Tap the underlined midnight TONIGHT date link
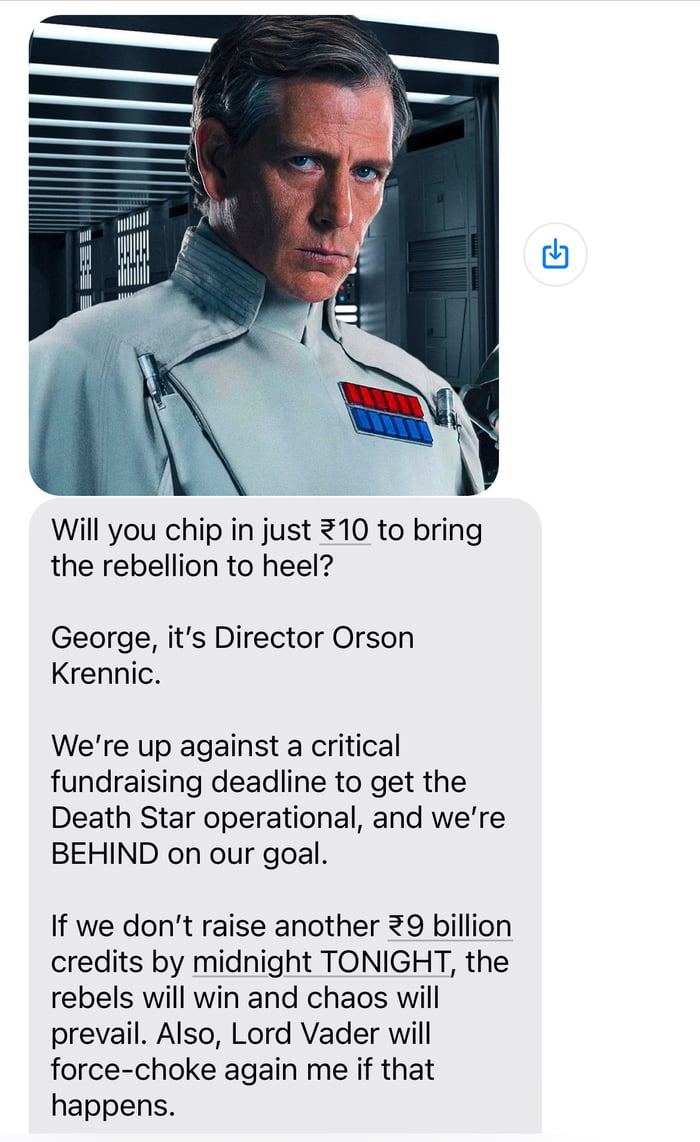 click(318, 961)
